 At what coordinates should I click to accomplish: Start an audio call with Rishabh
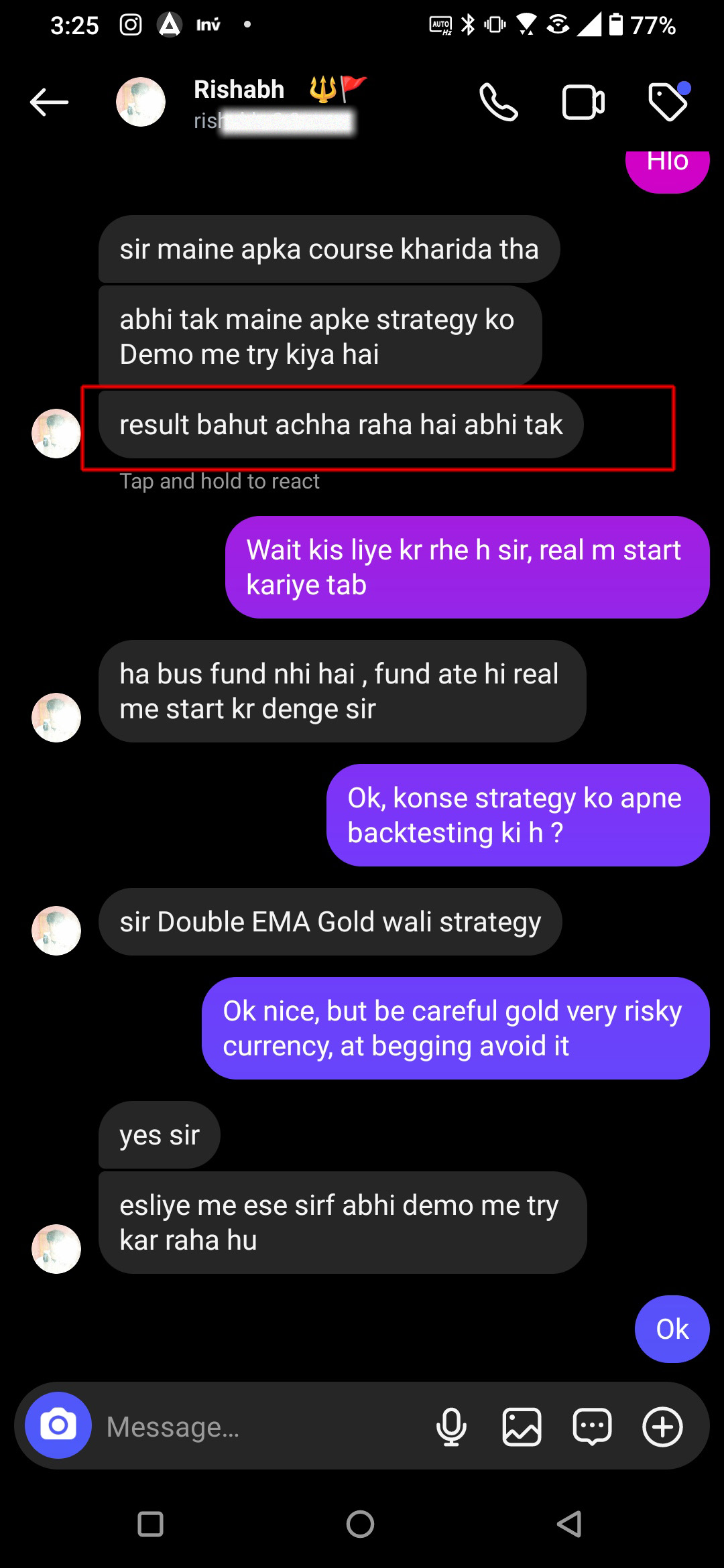point(499,102)
